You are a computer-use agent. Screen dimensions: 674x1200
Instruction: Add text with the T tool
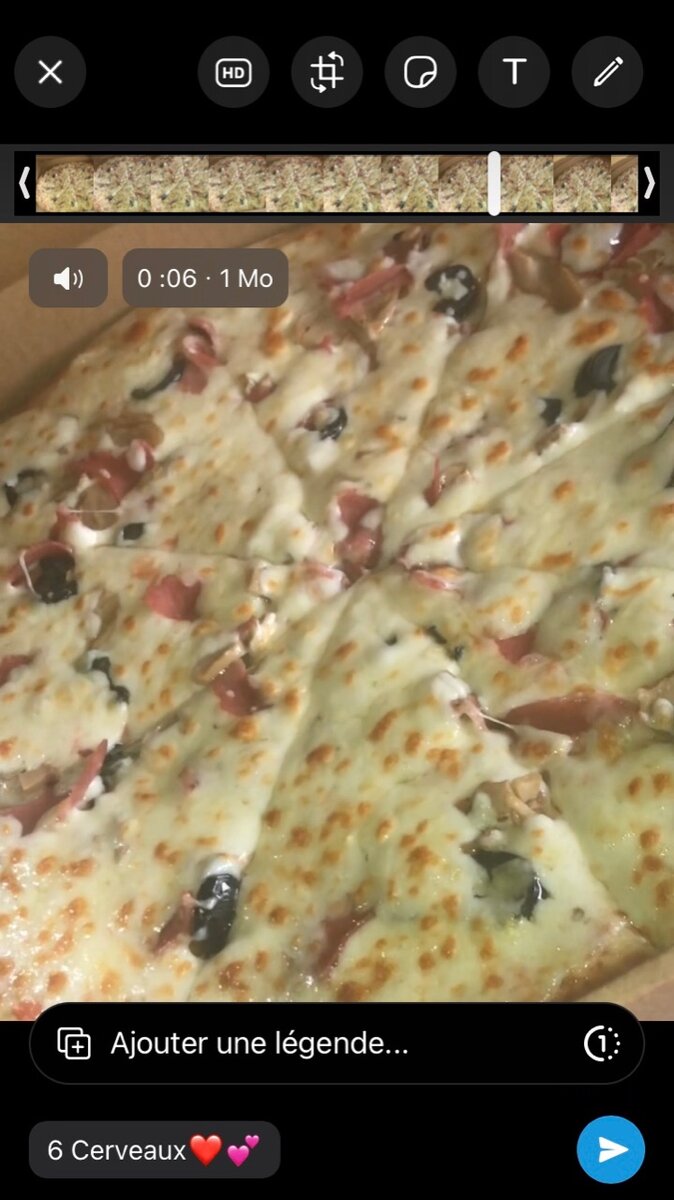click(514, 72)
